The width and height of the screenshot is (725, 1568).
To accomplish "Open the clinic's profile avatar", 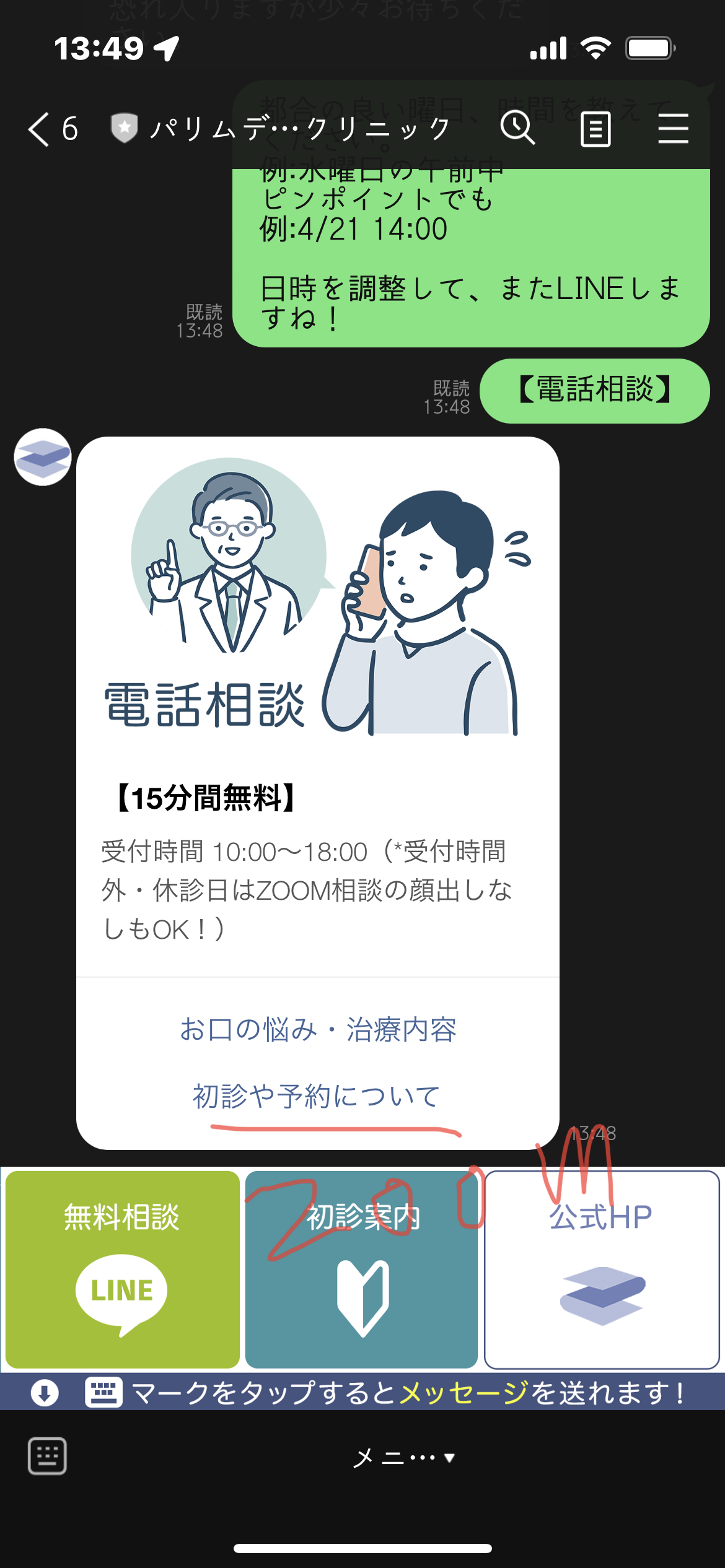I will pos(43,457).
